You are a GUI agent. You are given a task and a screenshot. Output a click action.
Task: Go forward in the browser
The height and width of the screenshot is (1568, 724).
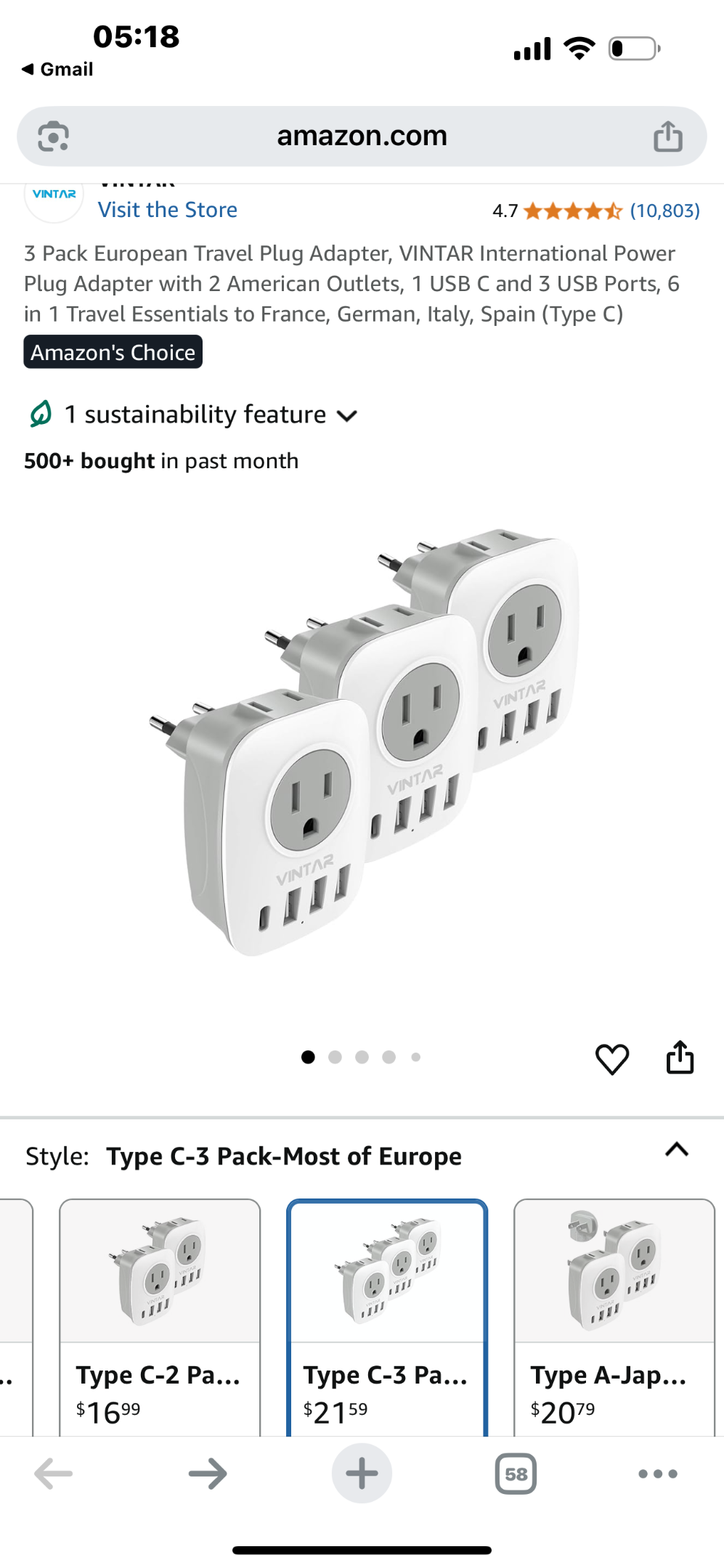click(x=208, y=1474)
